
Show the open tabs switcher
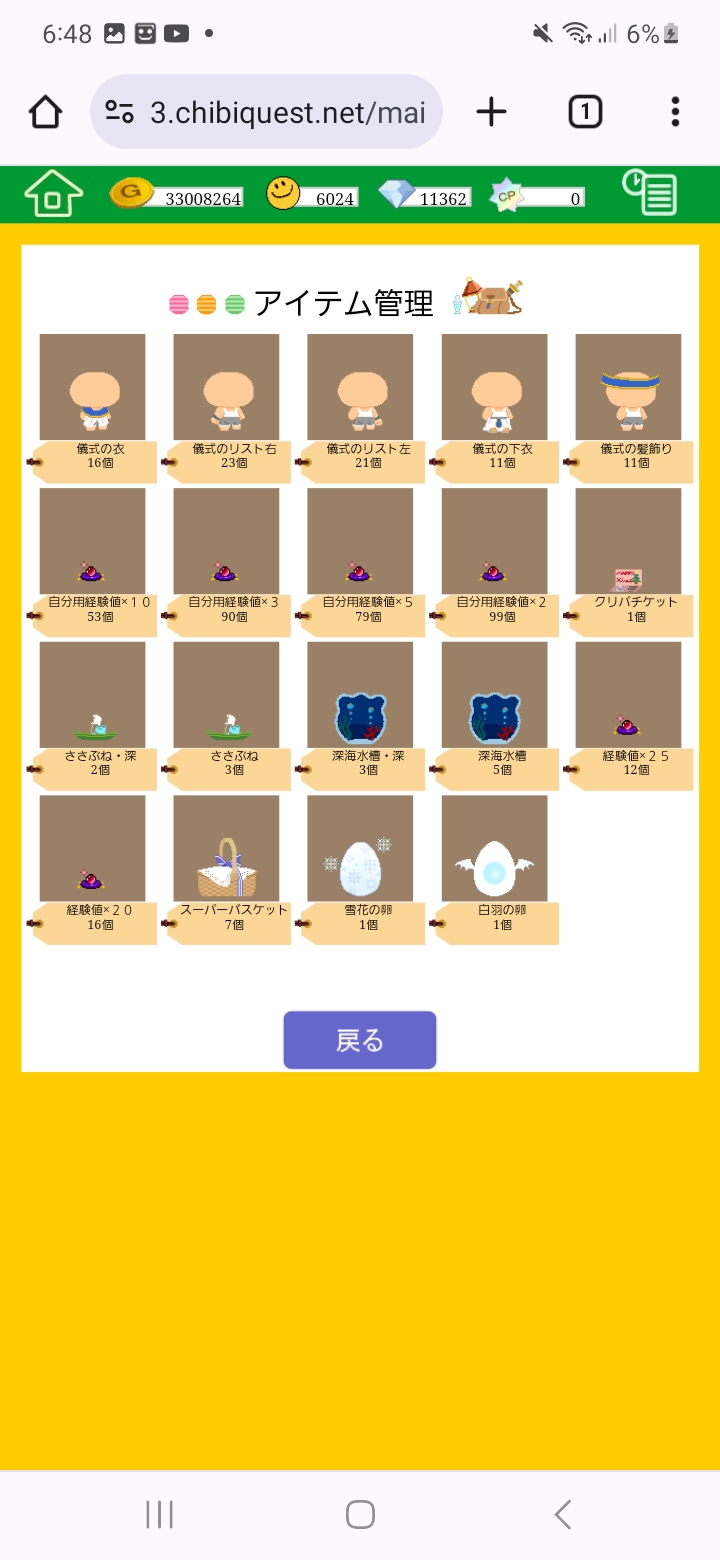pyautogui.click(x=585, y=112)
